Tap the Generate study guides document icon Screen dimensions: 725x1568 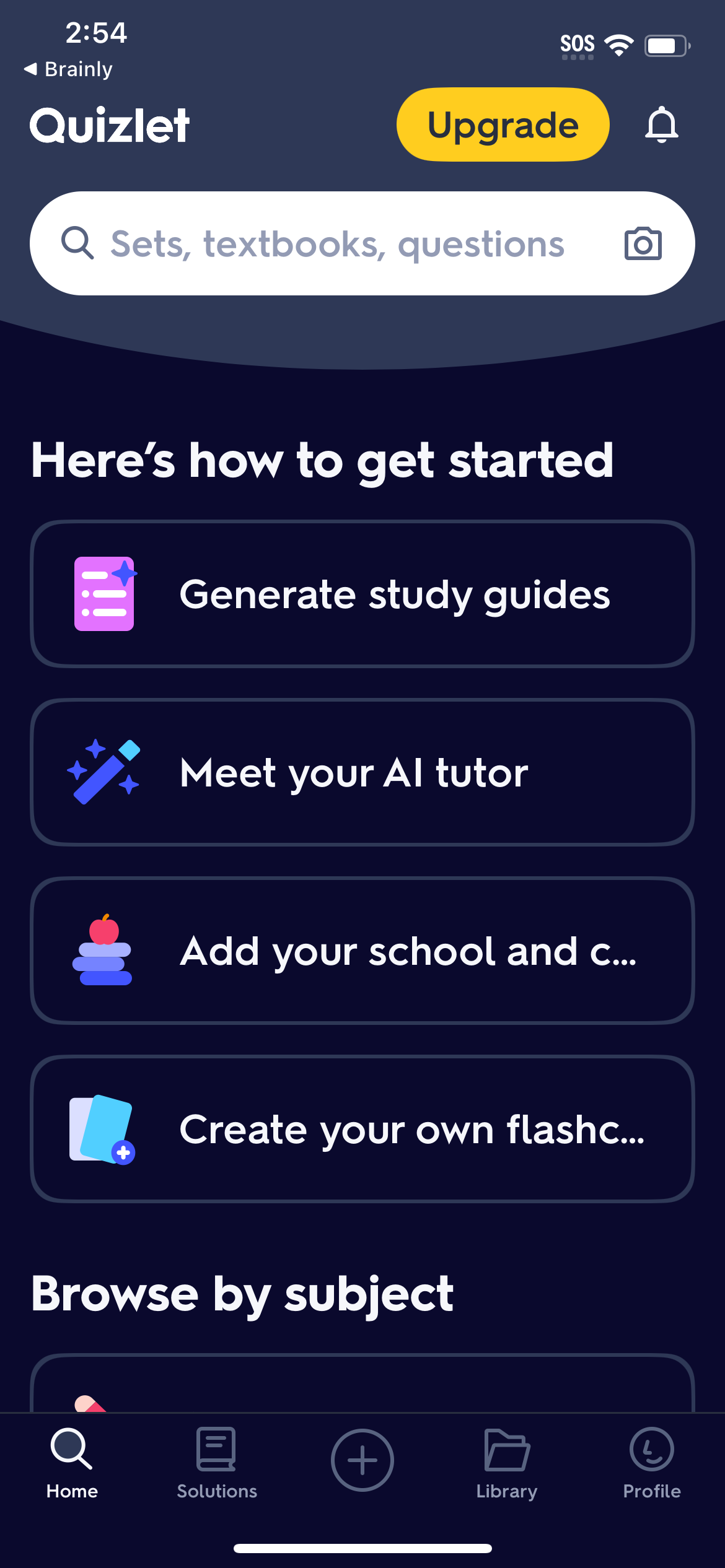(x=103, y=593)
